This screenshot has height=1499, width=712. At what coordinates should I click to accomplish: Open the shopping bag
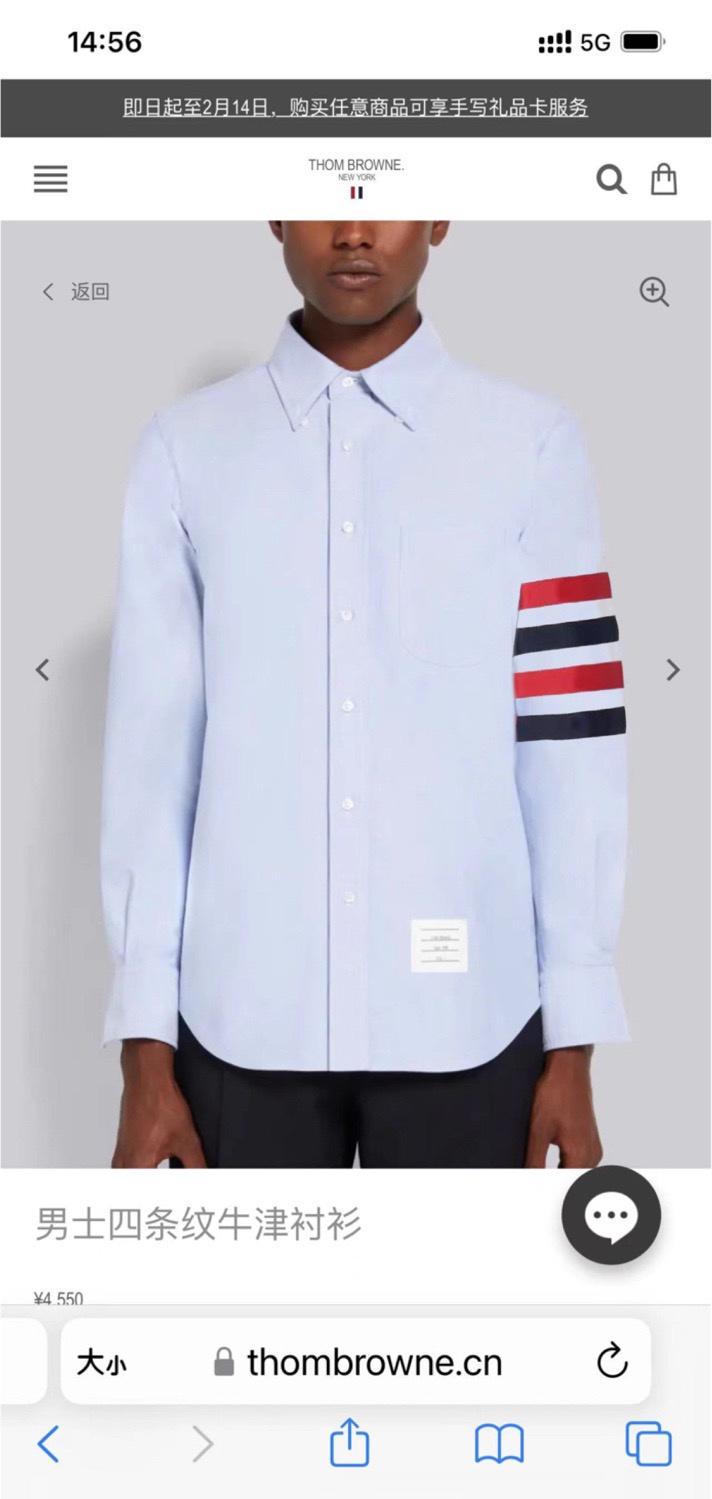pyautogui.click(x=664, y=179)
